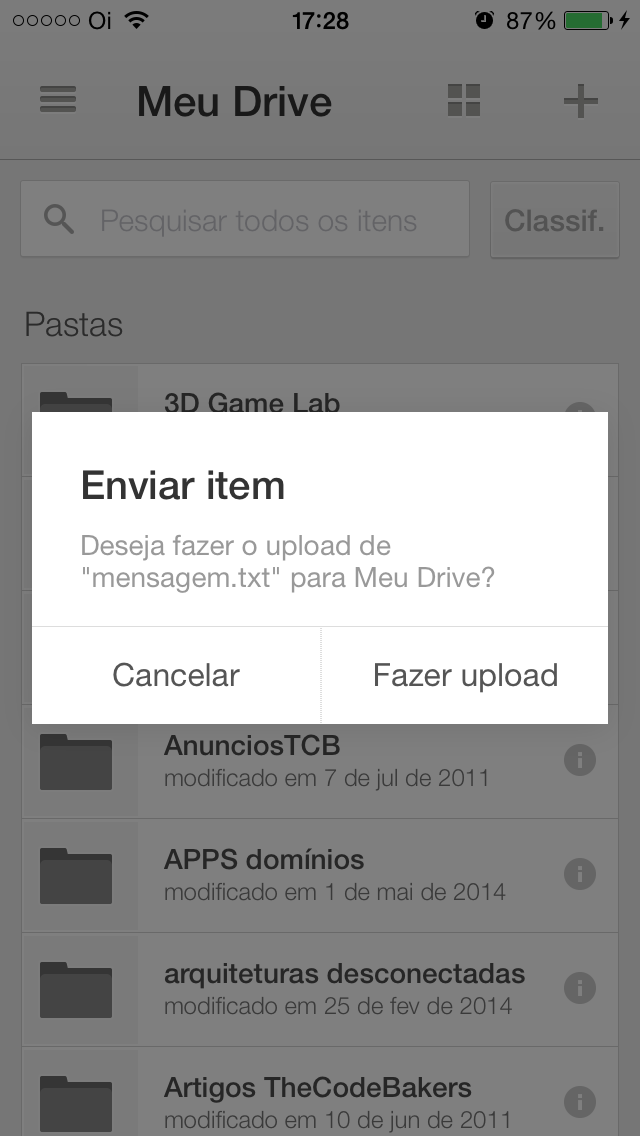640x1136 pixels.
Task: Open the APPS domínios folder
Action: click(320, 875)
